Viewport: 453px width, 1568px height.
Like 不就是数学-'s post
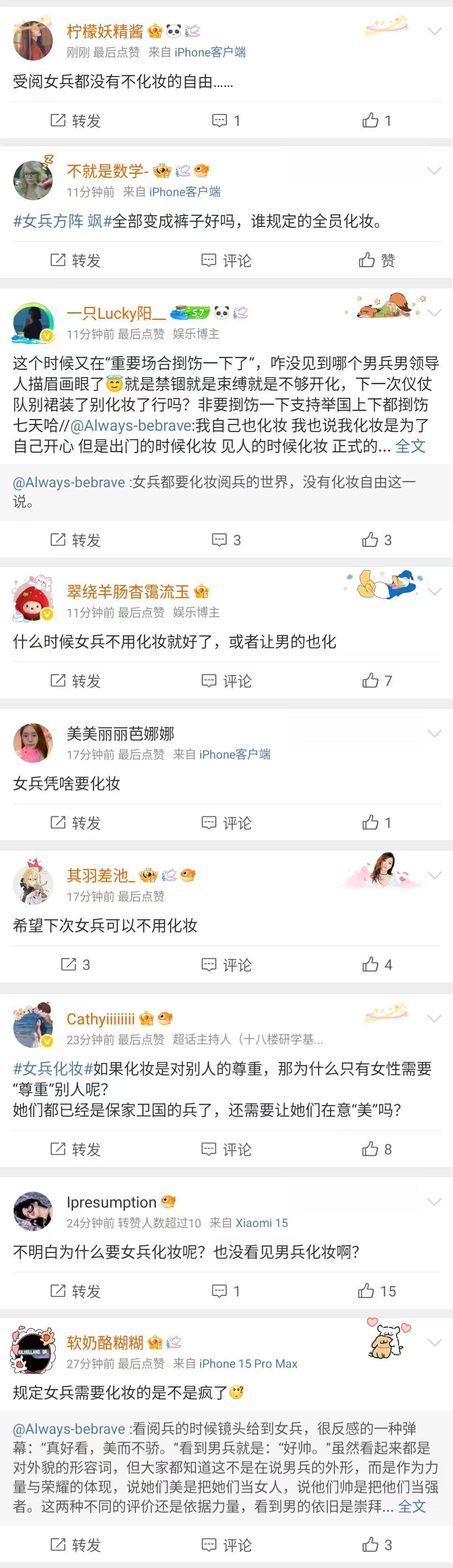(x=377, y=261)
